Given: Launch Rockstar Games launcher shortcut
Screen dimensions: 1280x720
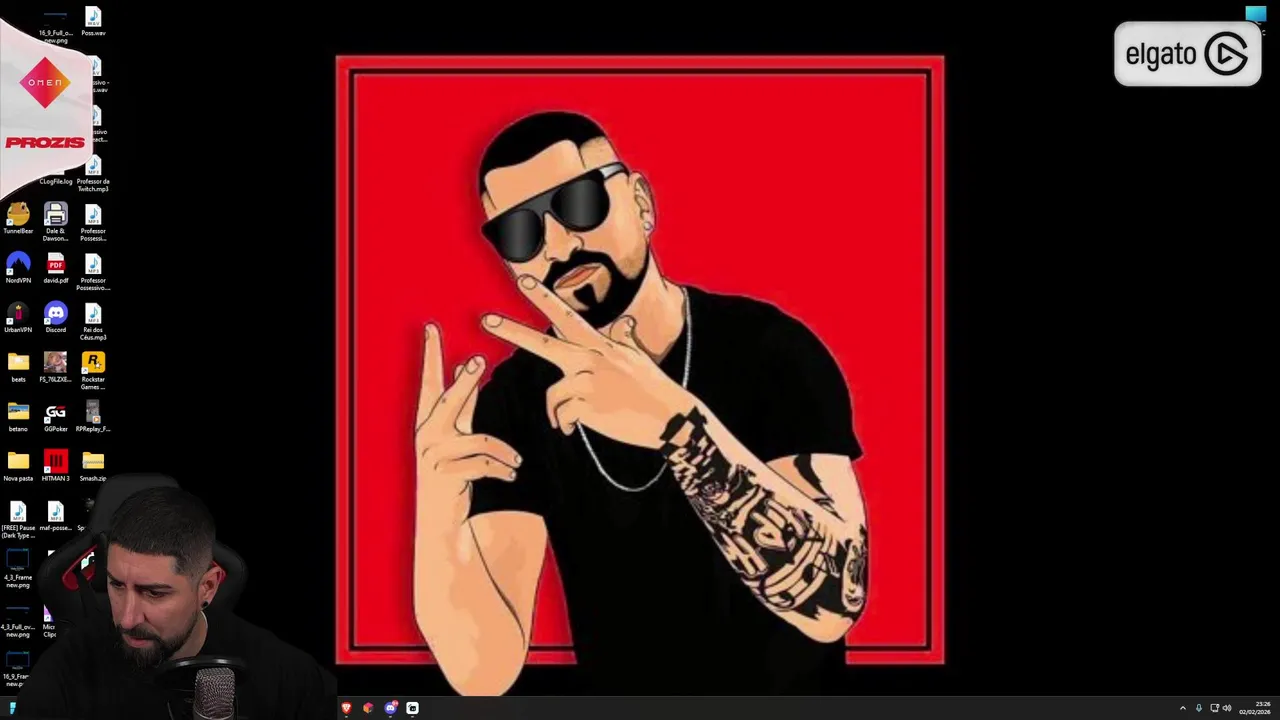Looking at the screenshot, I should pos(93,363).
